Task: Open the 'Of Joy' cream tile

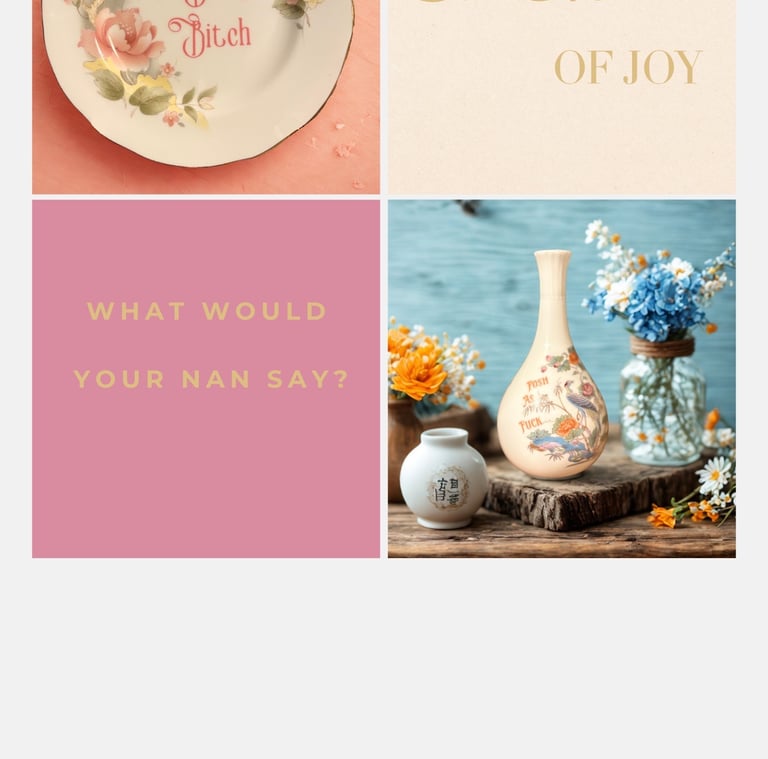Action: (562, 95)
